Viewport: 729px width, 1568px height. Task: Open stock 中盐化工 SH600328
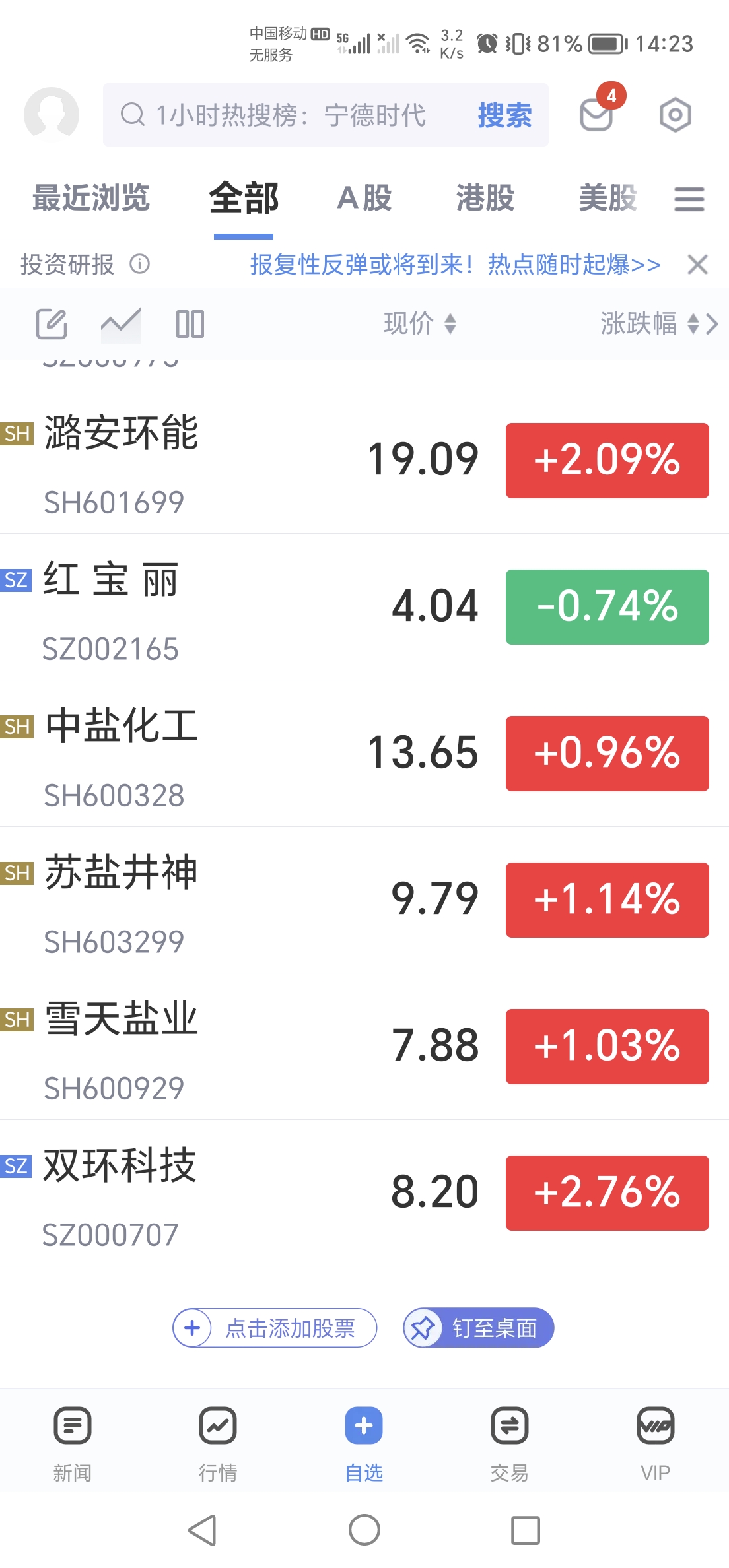[364, 754]
